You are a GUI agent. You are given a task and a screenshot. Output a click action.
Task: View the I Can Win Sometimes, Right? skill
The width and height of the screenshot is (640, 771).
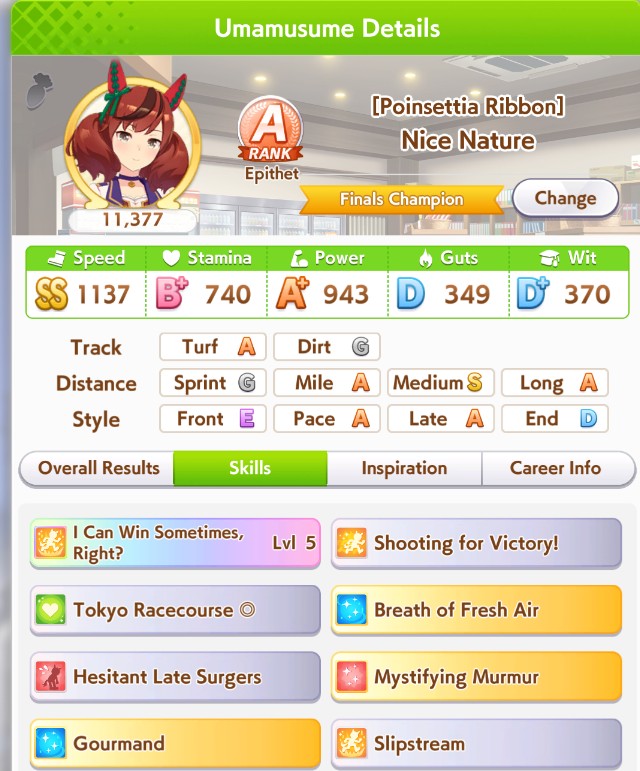click(175, 543)
